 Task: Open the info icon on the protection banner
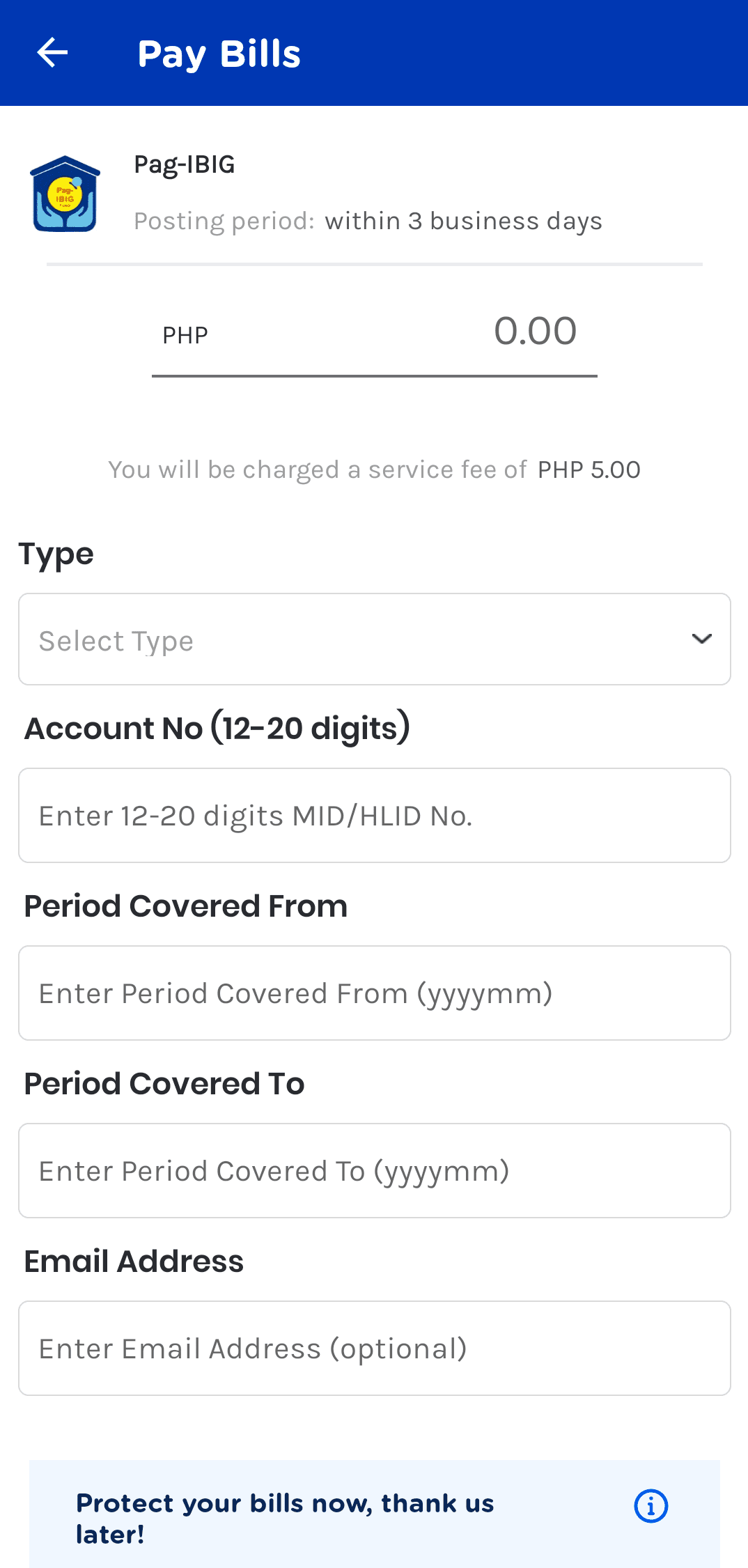pyautogui.click(x=650, y=1506)
